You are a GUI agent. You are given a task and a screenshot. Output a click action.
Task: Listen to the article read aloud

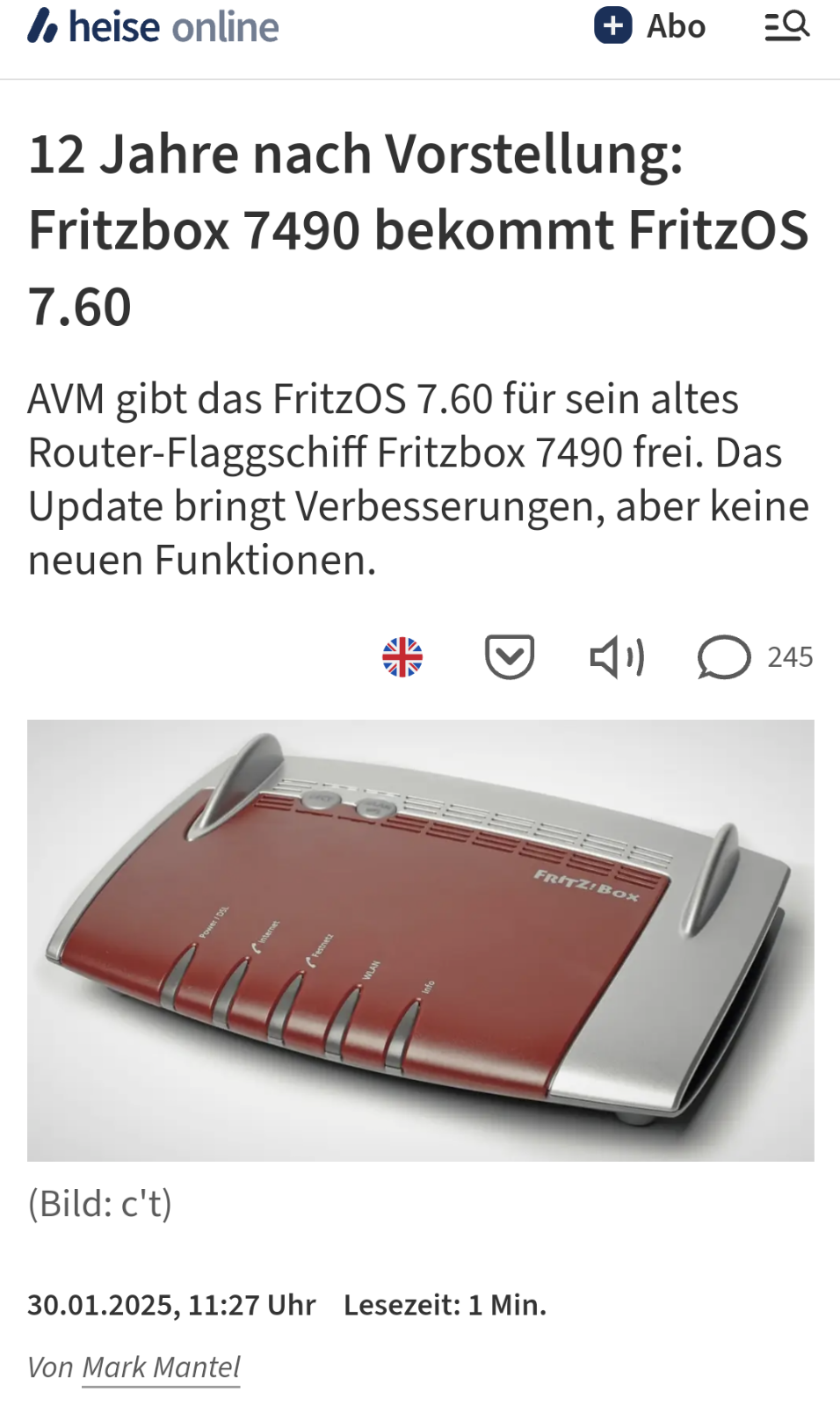click(x=617, y=656)
